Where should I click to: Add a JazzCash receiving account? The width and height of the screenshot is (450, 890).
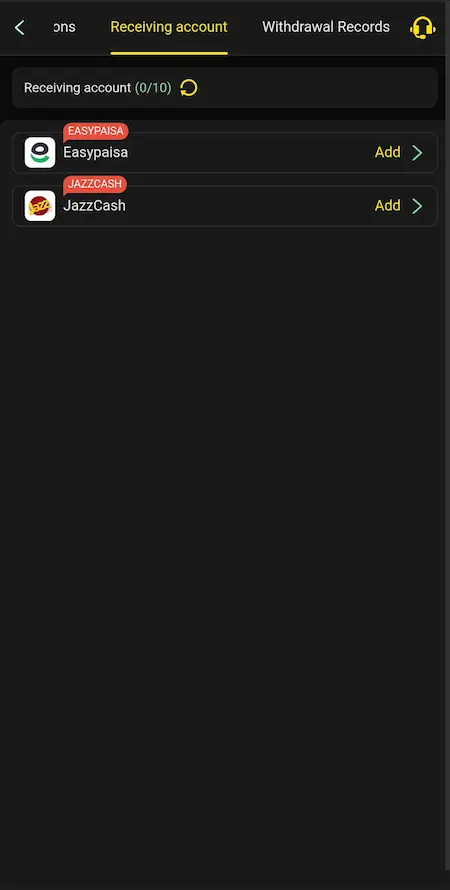coord(225,206)
